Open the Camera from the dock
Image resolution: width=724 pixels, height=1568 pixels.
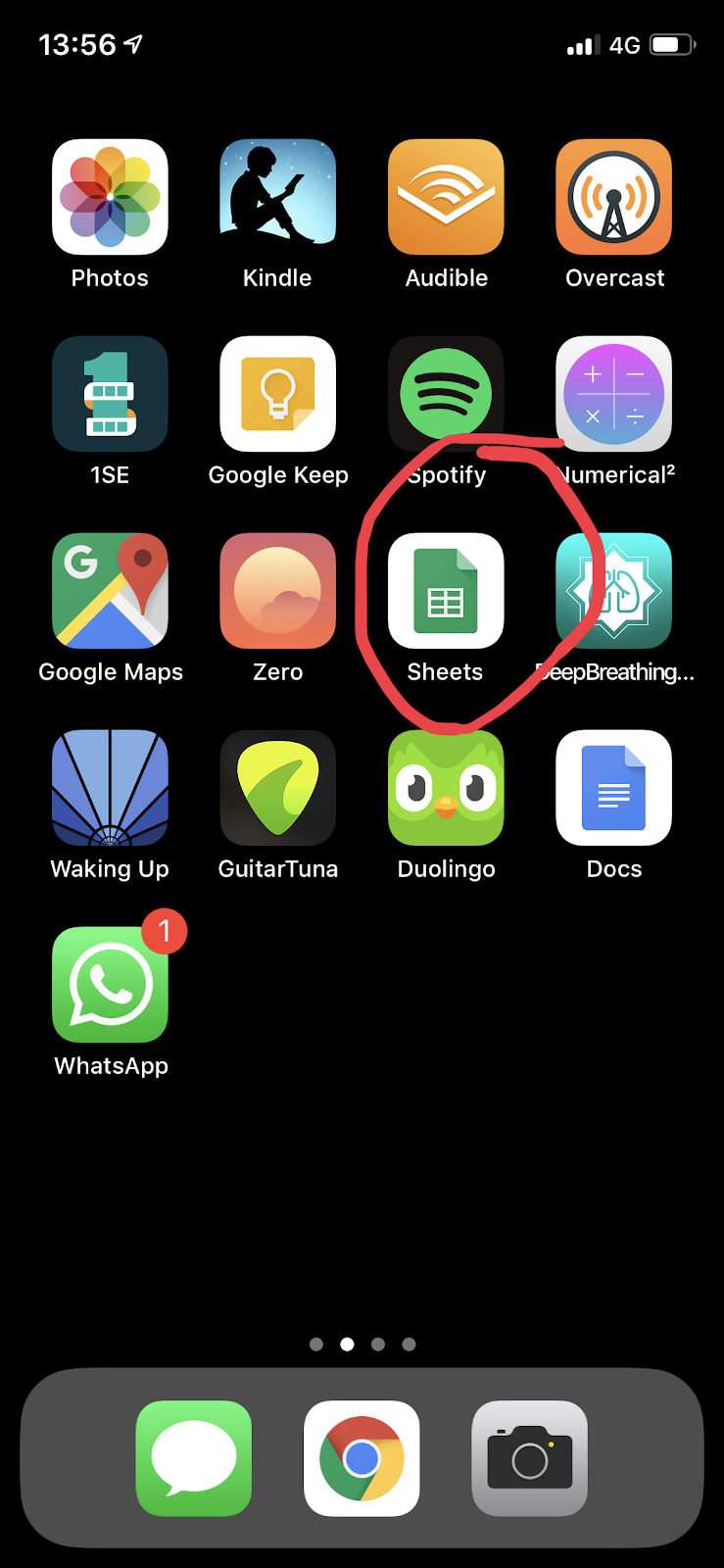(530, 1458)
